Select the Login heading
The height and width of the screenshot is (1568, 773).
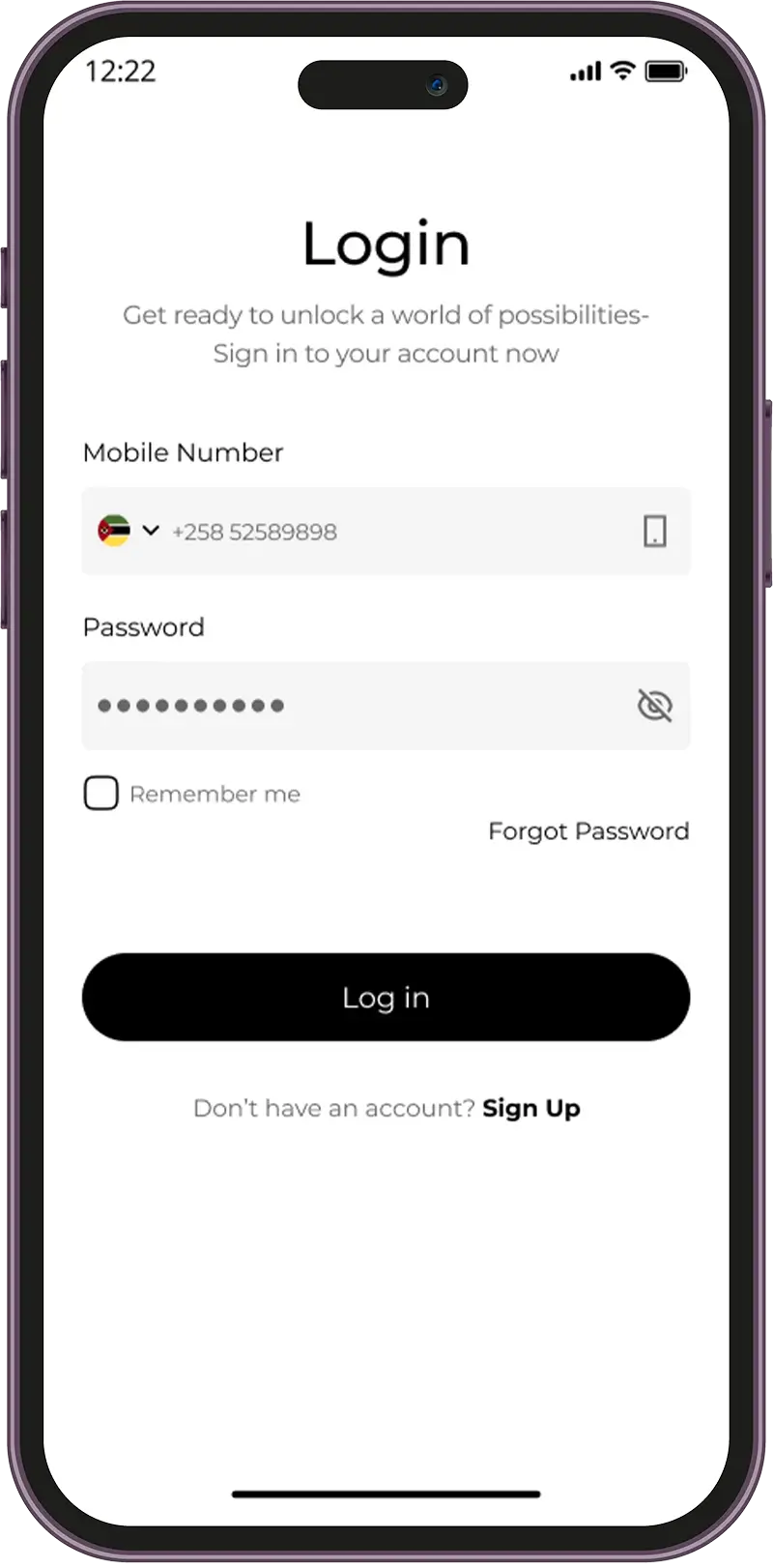click(x=386, y=244)
